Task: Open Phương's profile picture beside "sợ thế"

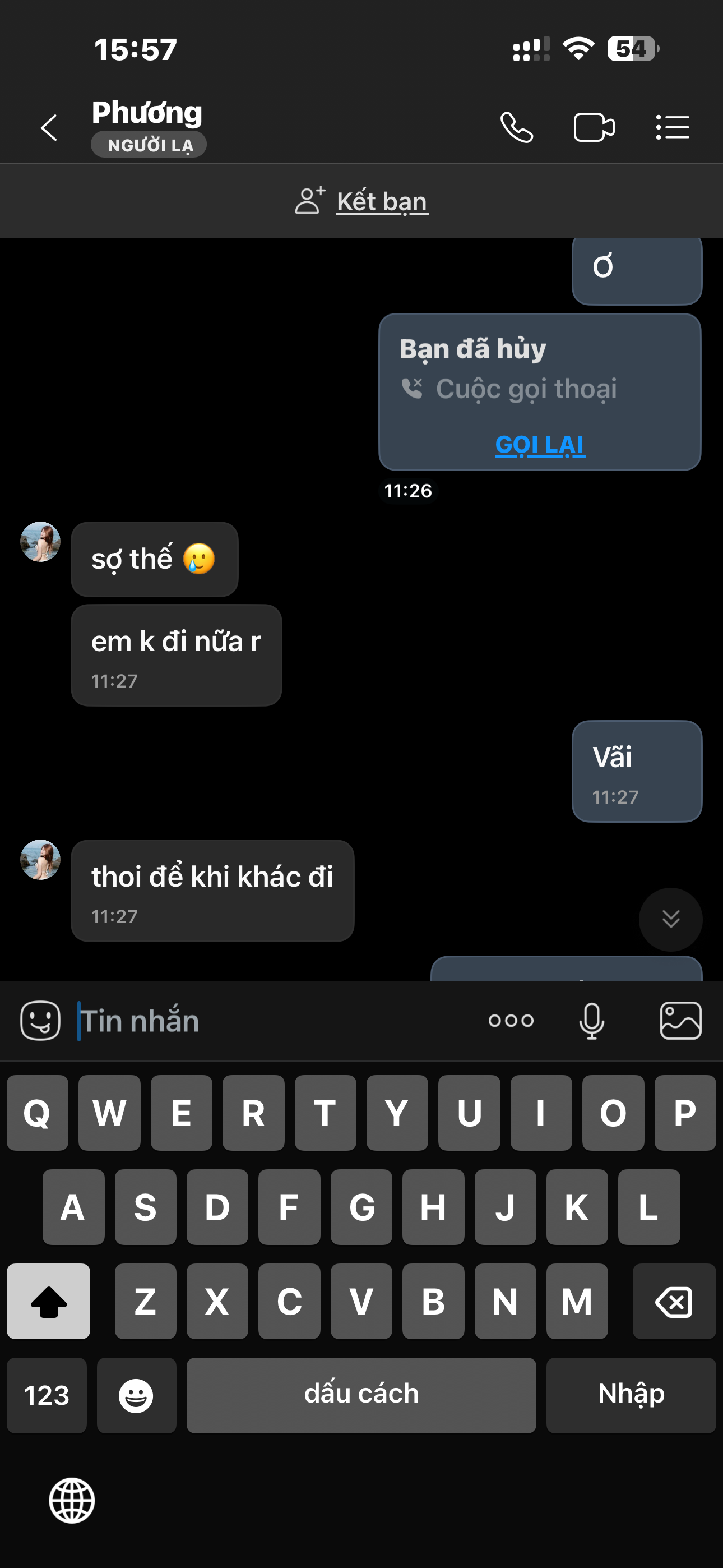Action: pos(40,542)
